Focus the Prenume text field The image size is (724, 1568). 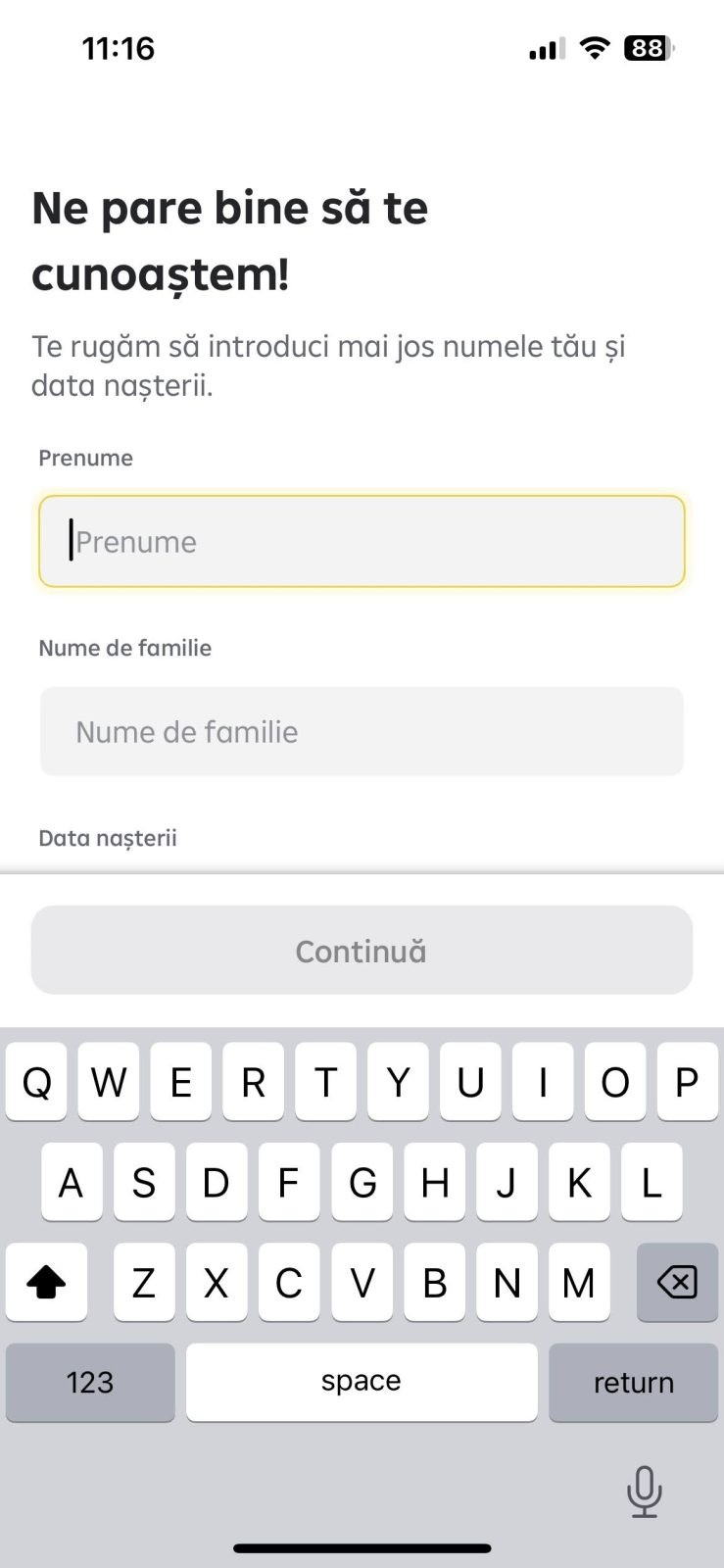[362, 541]
